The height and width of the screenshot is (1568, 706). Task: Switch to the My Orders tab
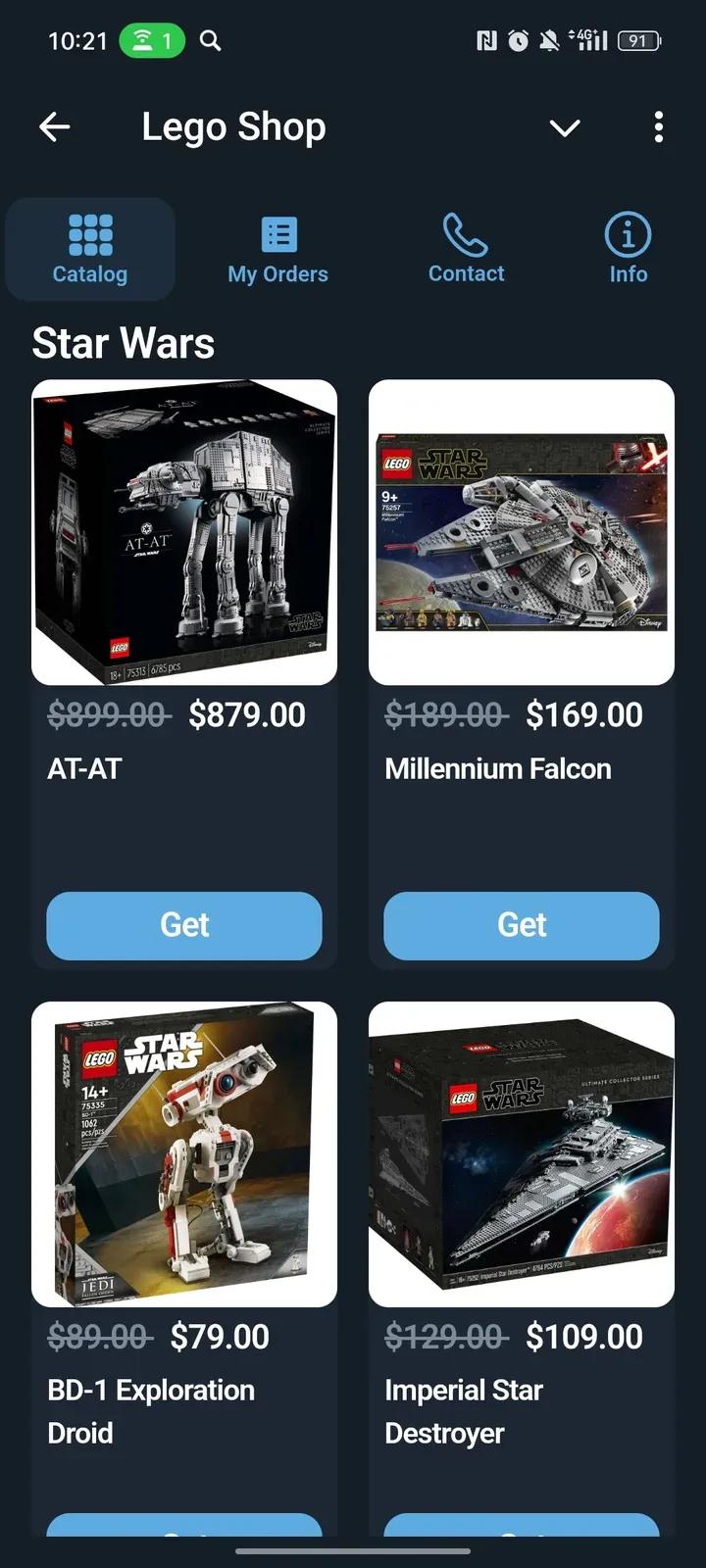277,249
